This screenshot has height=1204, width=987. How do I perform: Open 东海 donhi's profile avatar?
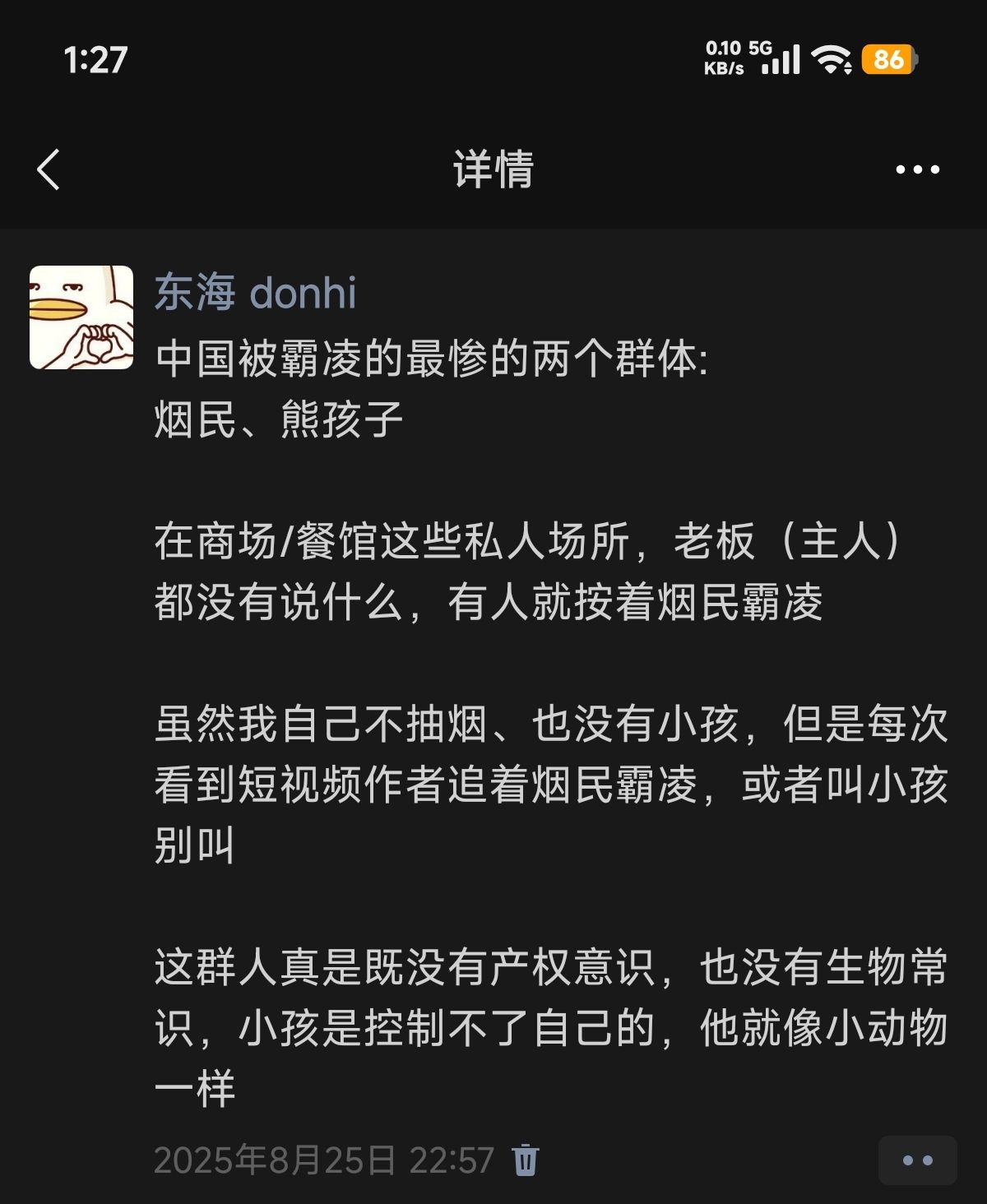[x=81, y=317]
